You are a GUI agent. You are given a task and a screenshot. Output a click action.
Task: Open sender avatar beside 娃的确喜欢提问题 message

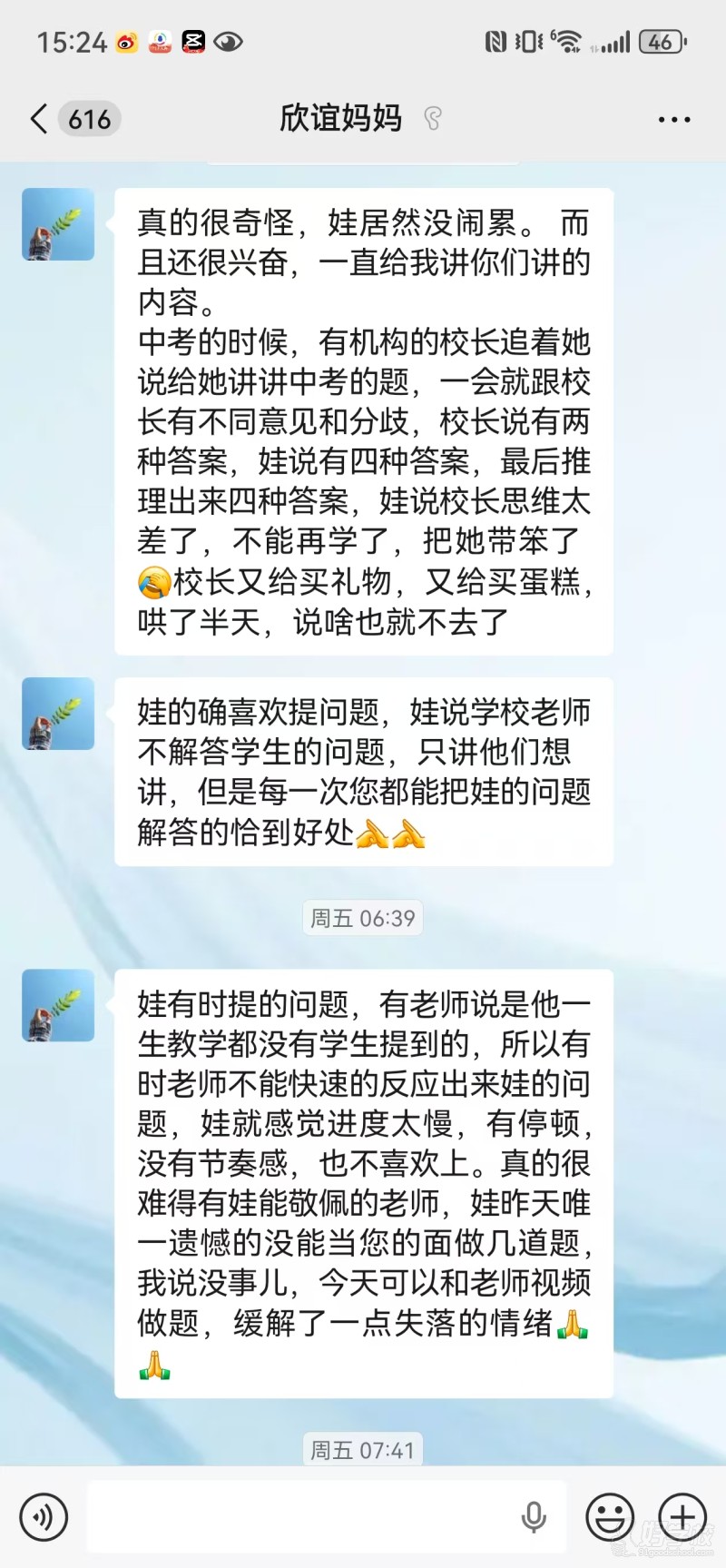(x=58, y=714)
